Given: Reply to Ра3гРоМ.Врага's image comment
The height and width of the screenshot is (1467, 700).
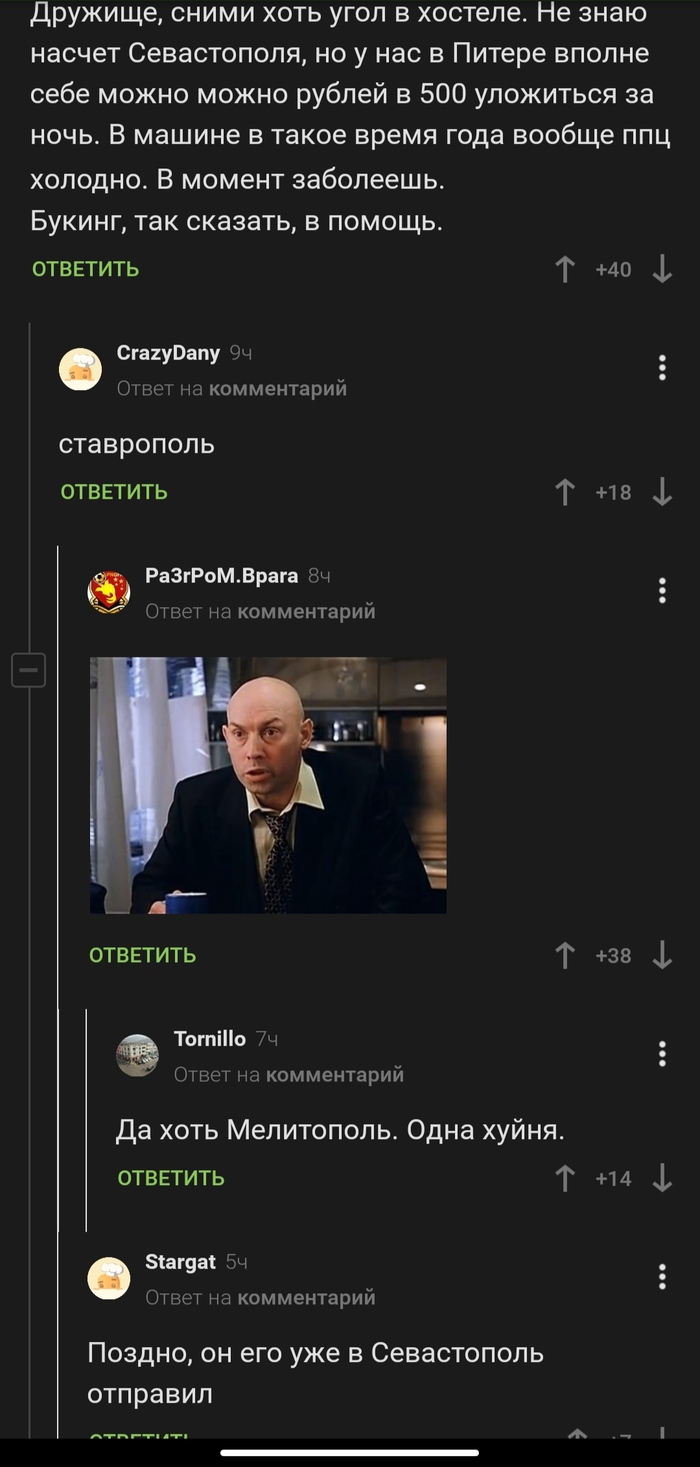Looking at the screenshot, I should point(142,955).
